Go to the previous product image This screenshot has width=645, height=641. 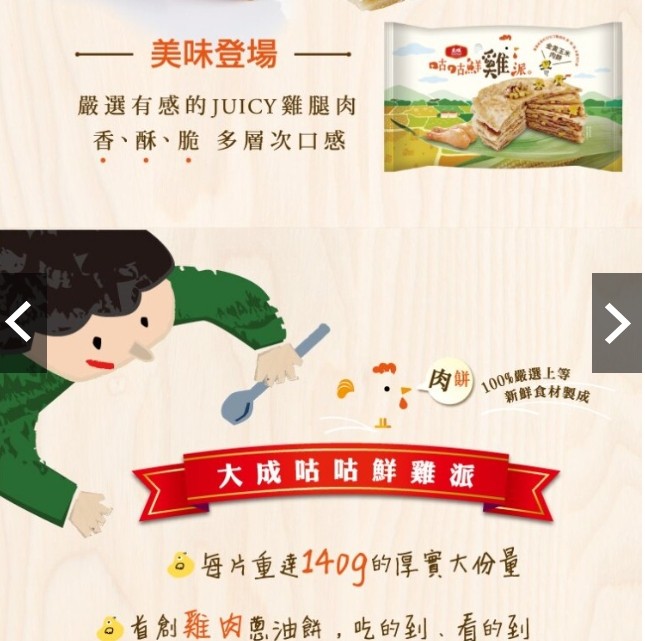[x=20, y=322]
